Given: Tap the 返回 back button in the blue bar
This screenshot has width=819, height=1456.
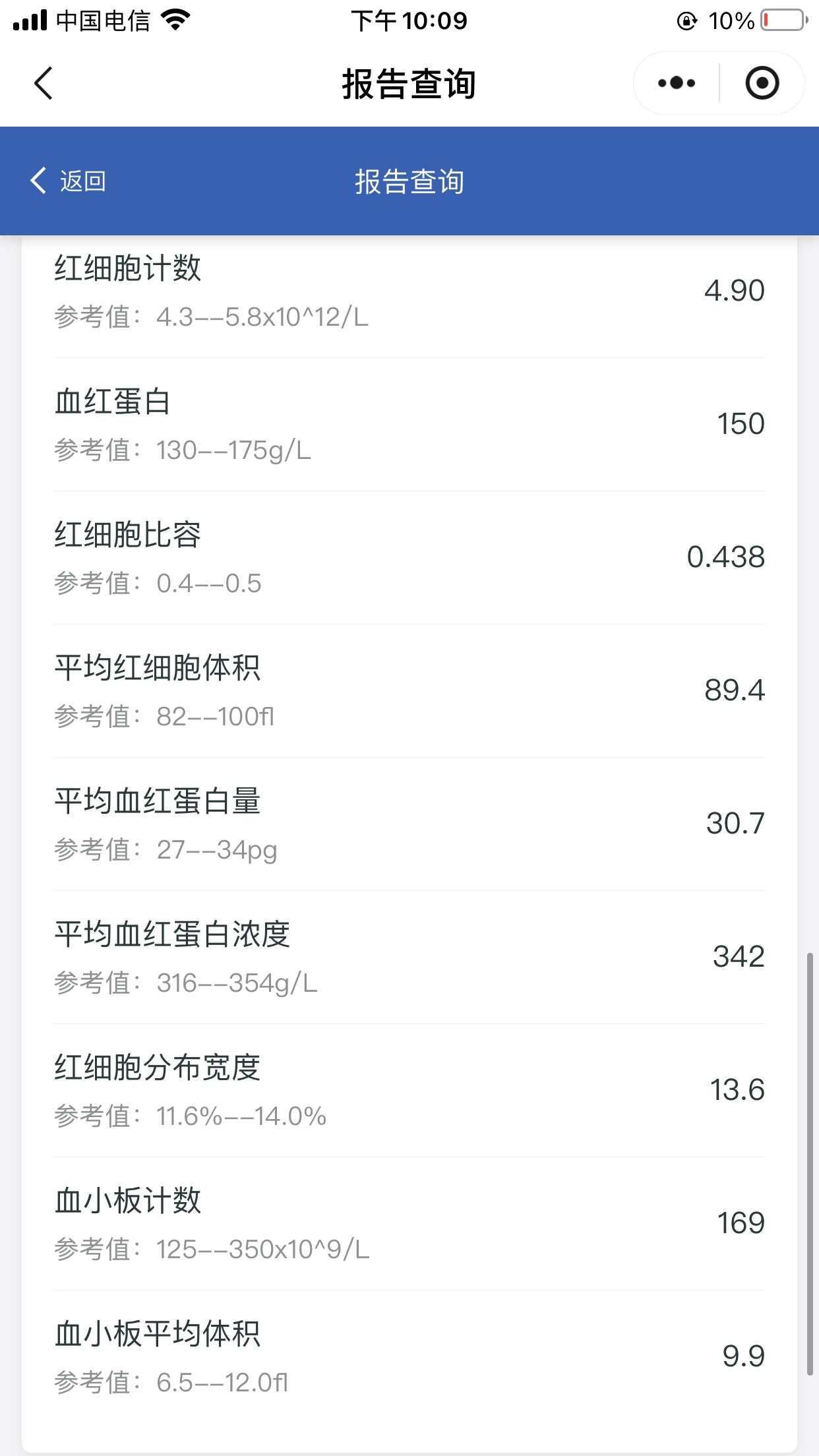Looking at the screenshot, I should [x=68, y=181].
